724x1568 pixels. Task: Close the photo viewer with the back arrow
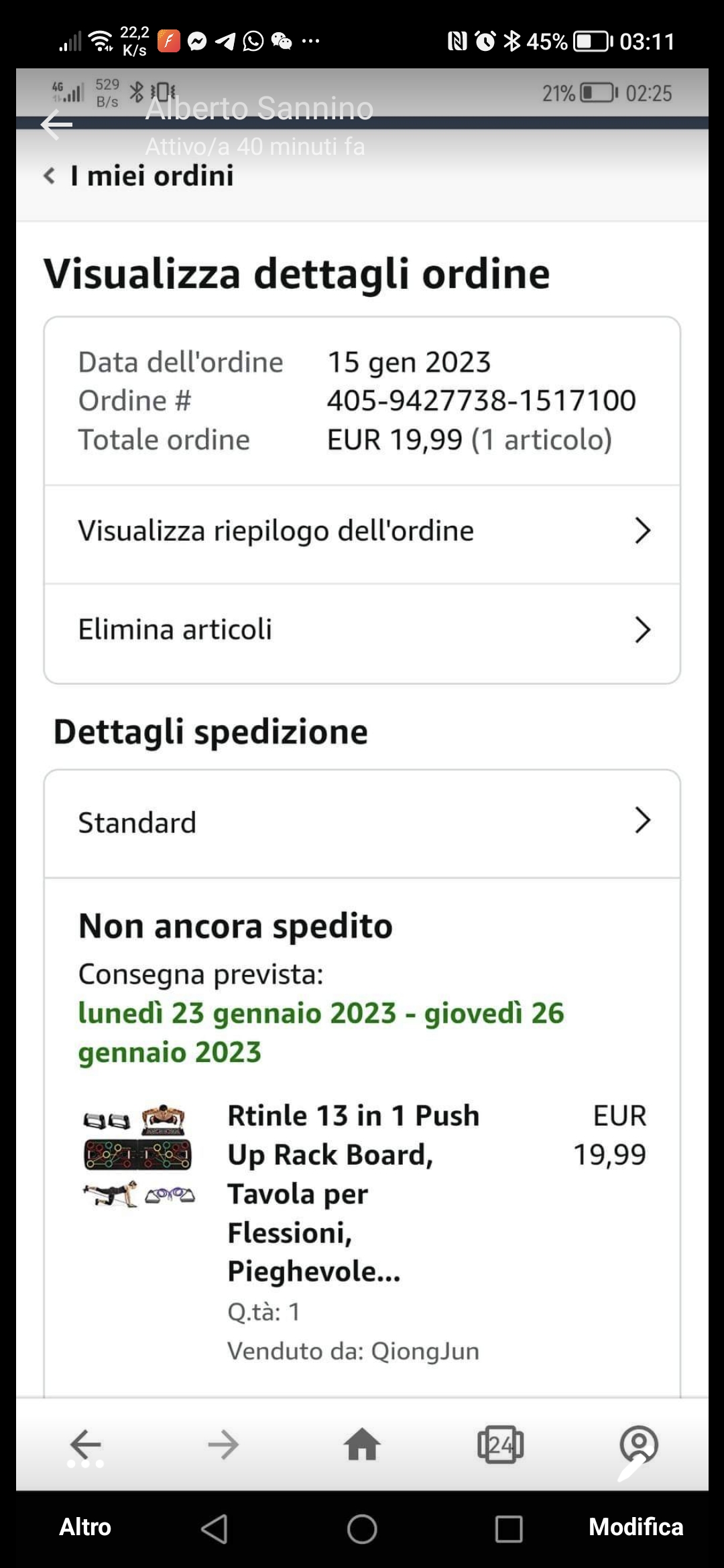click(56, 125)
